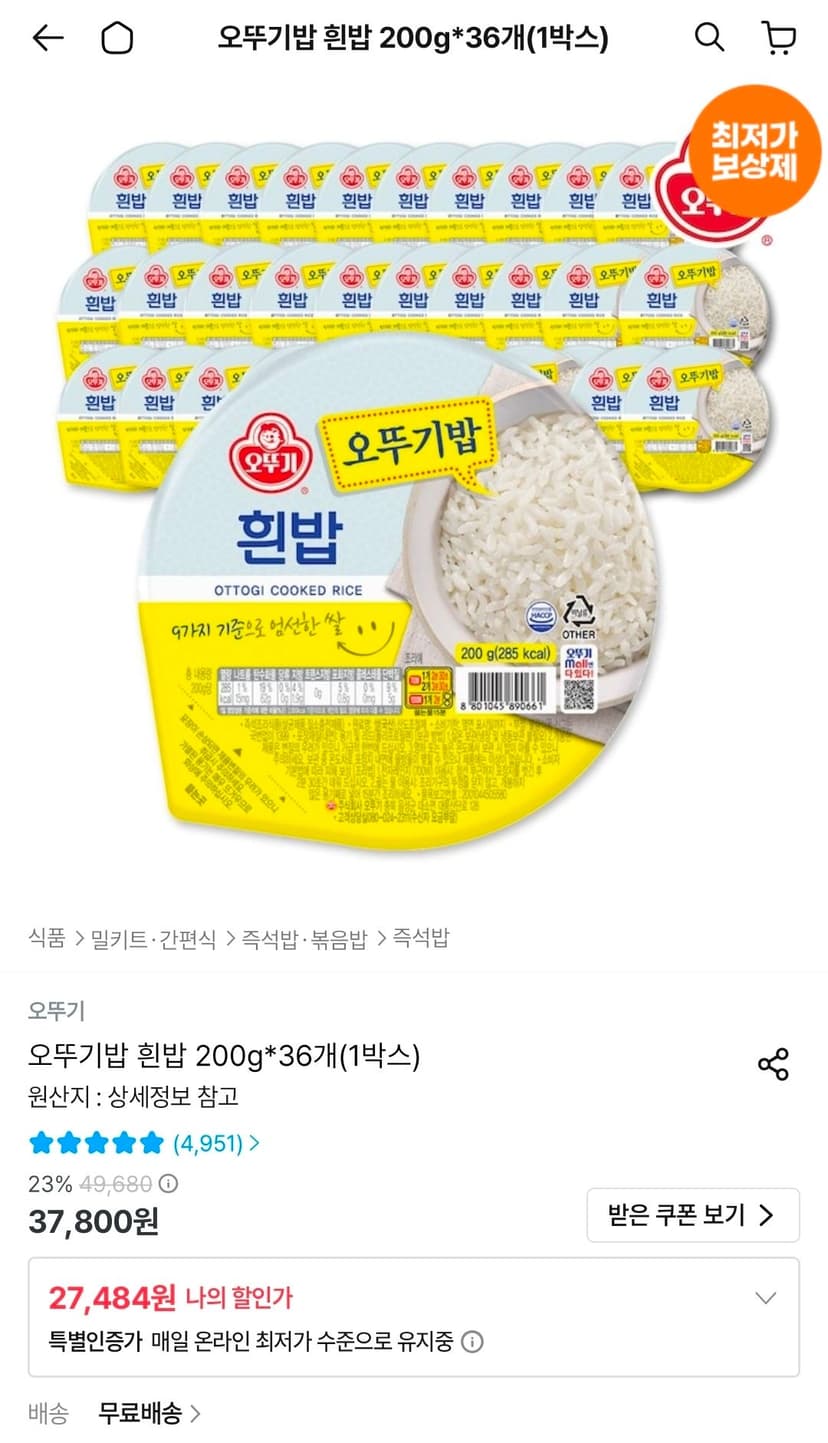Screen dimensions: 828x1443
Task: Open the 받은 쿠폰 보기 button
Action: 693,1215
